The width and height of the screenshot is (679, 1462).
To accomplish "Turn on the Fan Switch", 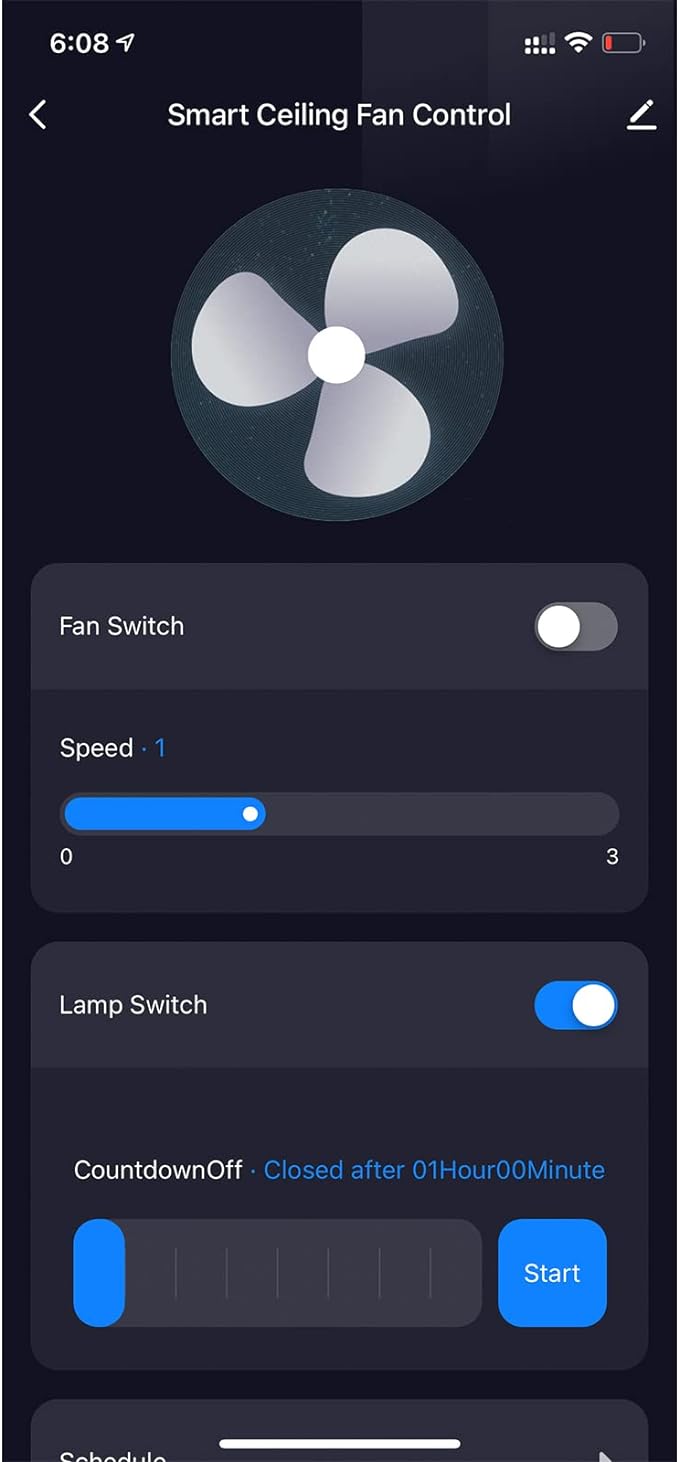I will tap(576, 627).
